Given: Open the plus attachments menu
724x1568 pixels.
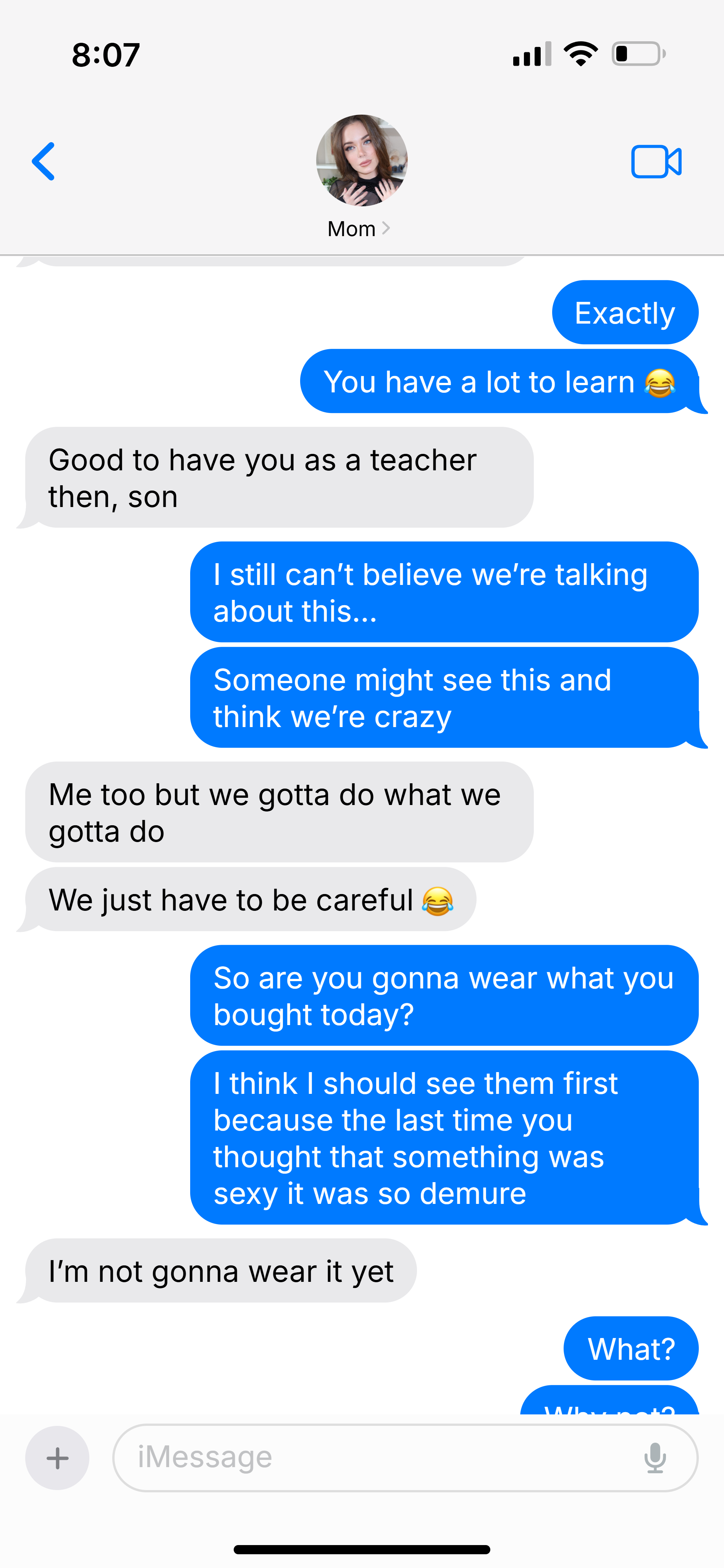Looking at the screenshot, I should point(57,1458).
